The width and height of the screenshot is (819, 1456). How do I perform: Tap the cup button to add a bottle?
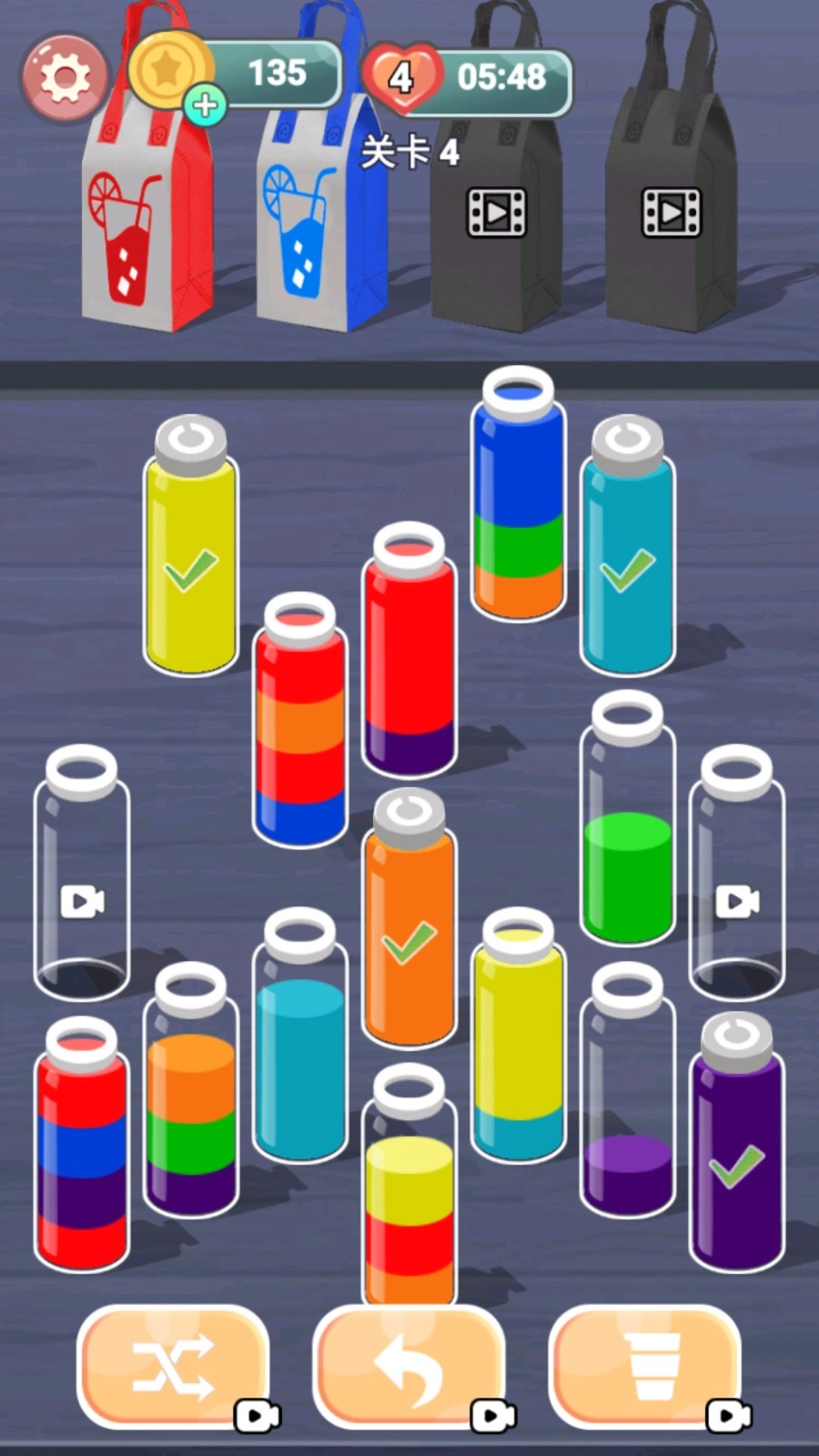pyautogui.click(x=645, y=1367)
